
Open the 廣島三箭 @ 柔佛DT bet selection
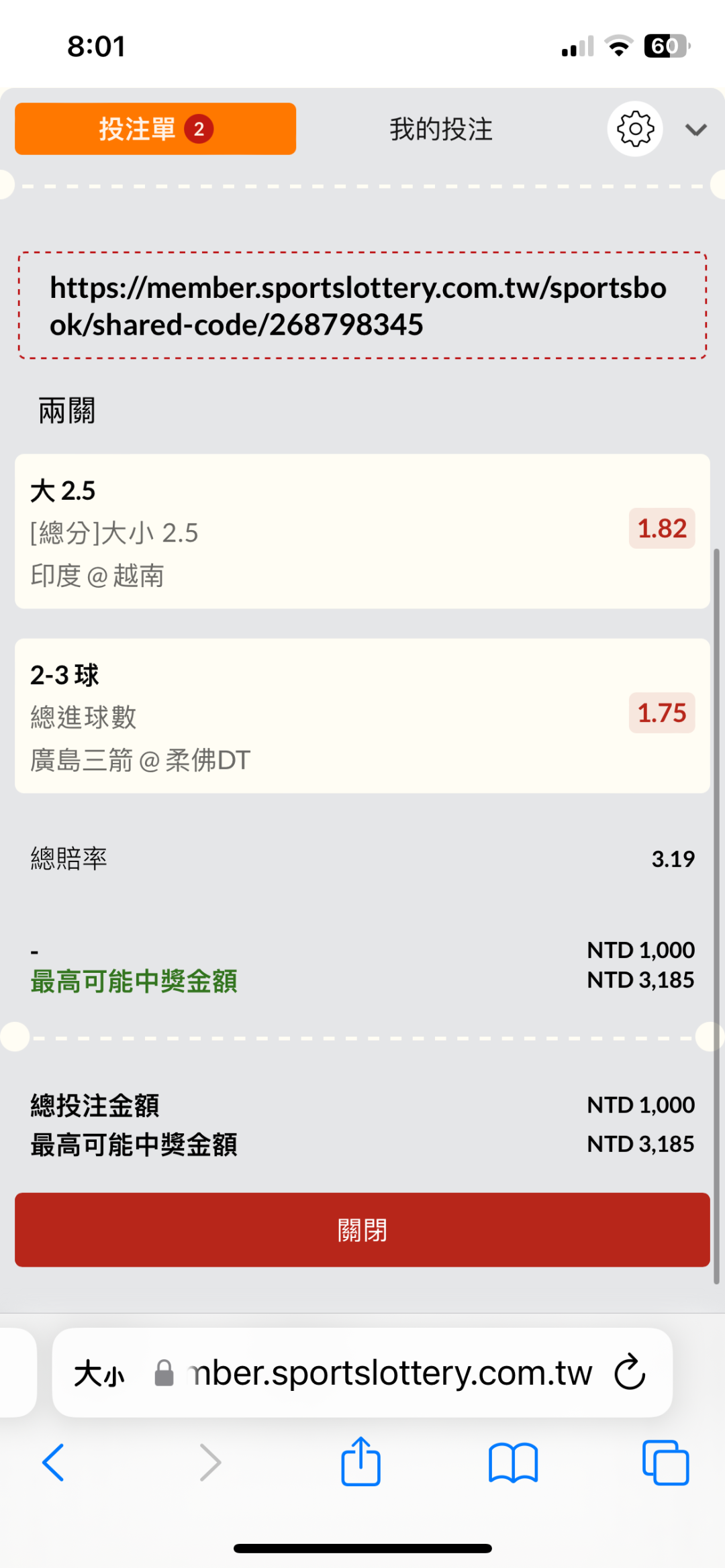(362, 716)
